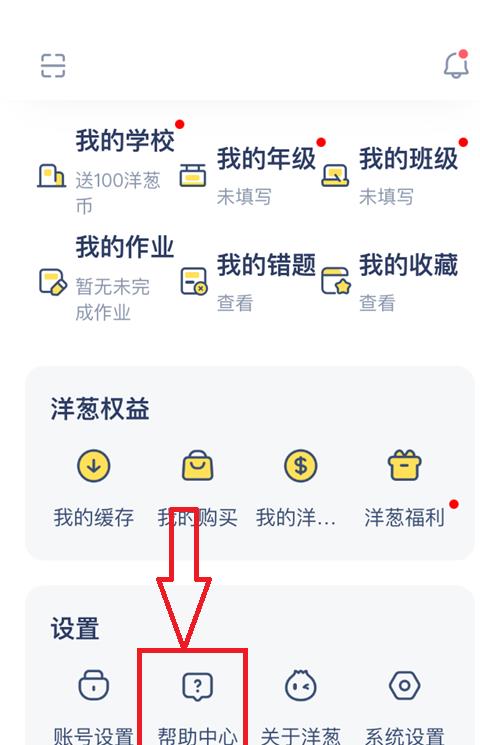
Task: View 我的作业 homework
Action: tap(107, 278)
